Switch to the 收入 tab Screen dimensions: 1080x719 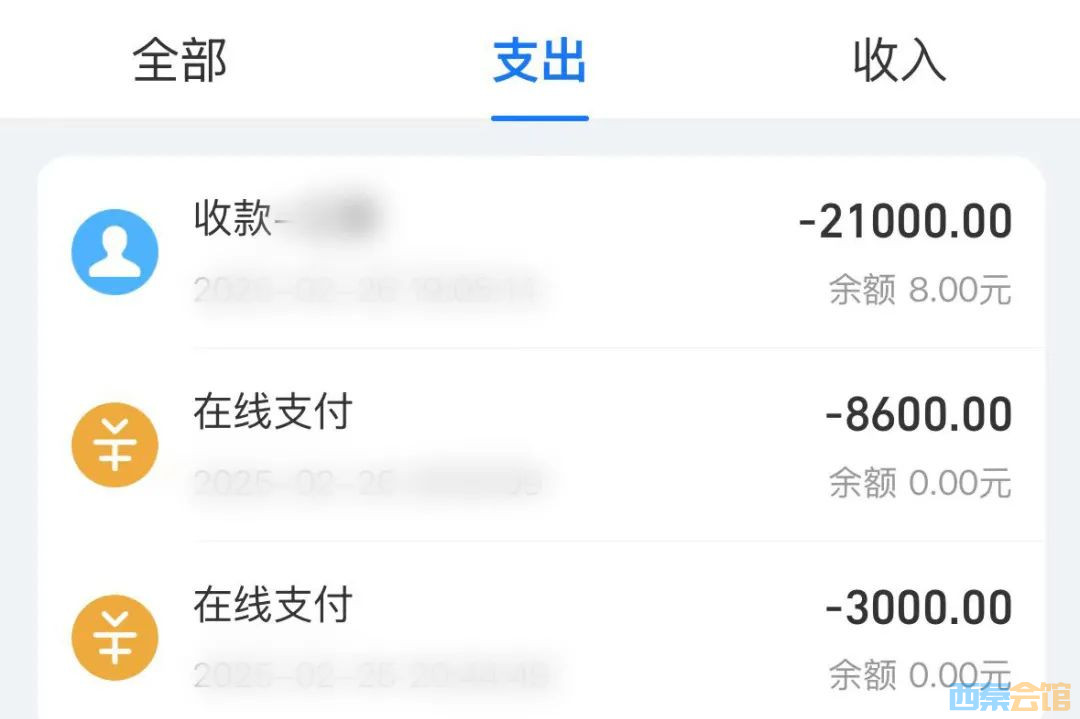click(899, 62)
